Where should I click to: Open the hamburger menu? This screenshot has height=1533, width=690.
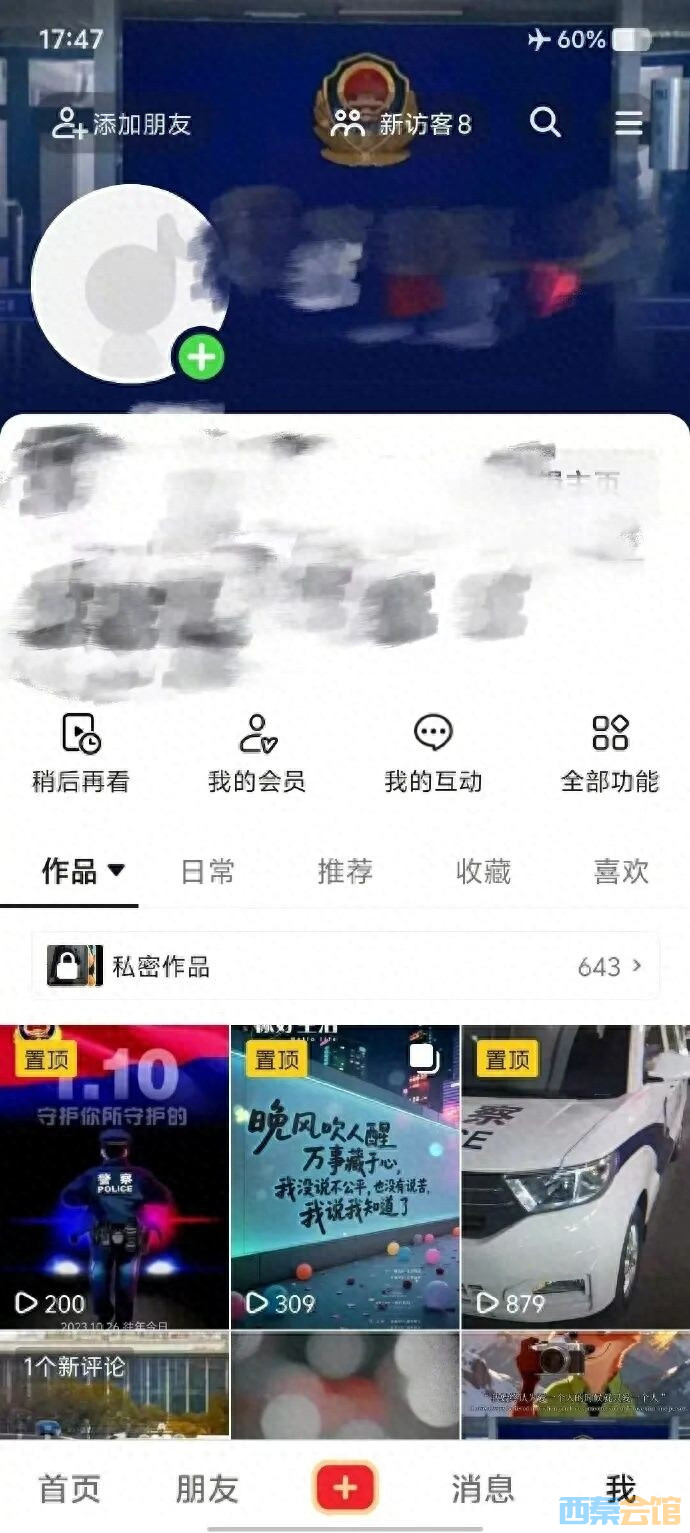[x=629, y=123]
